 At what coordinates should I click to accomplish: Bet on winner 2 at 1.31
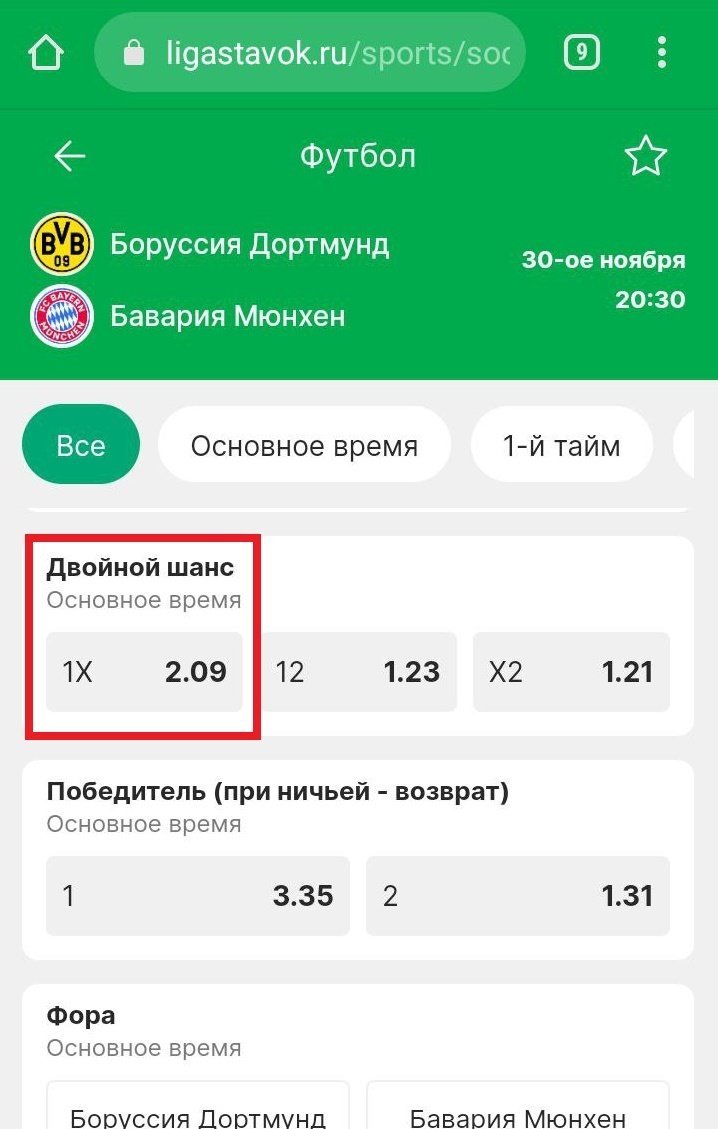517,895
